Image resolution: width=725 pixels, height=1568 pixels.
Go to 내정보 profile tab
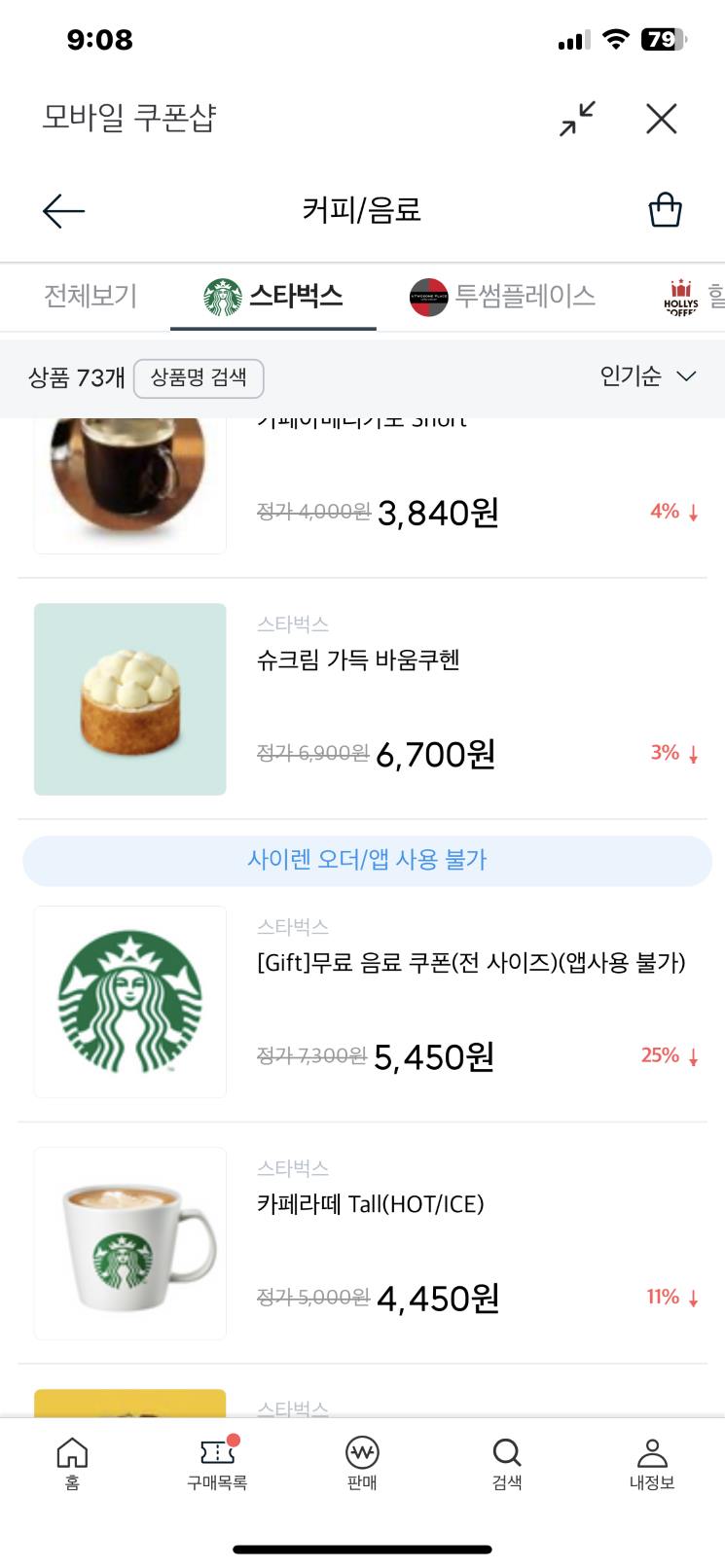652,1463
